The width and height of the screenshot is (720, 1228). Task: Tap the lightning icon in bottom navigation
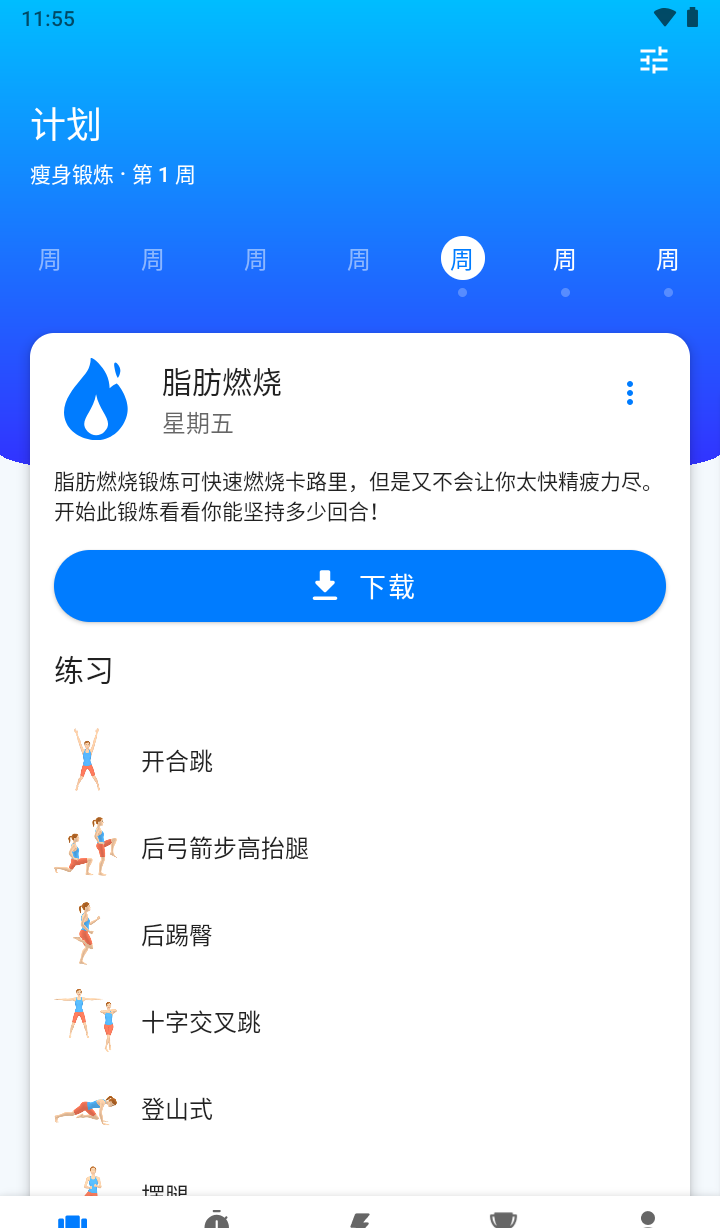(x=360, y=1218)
